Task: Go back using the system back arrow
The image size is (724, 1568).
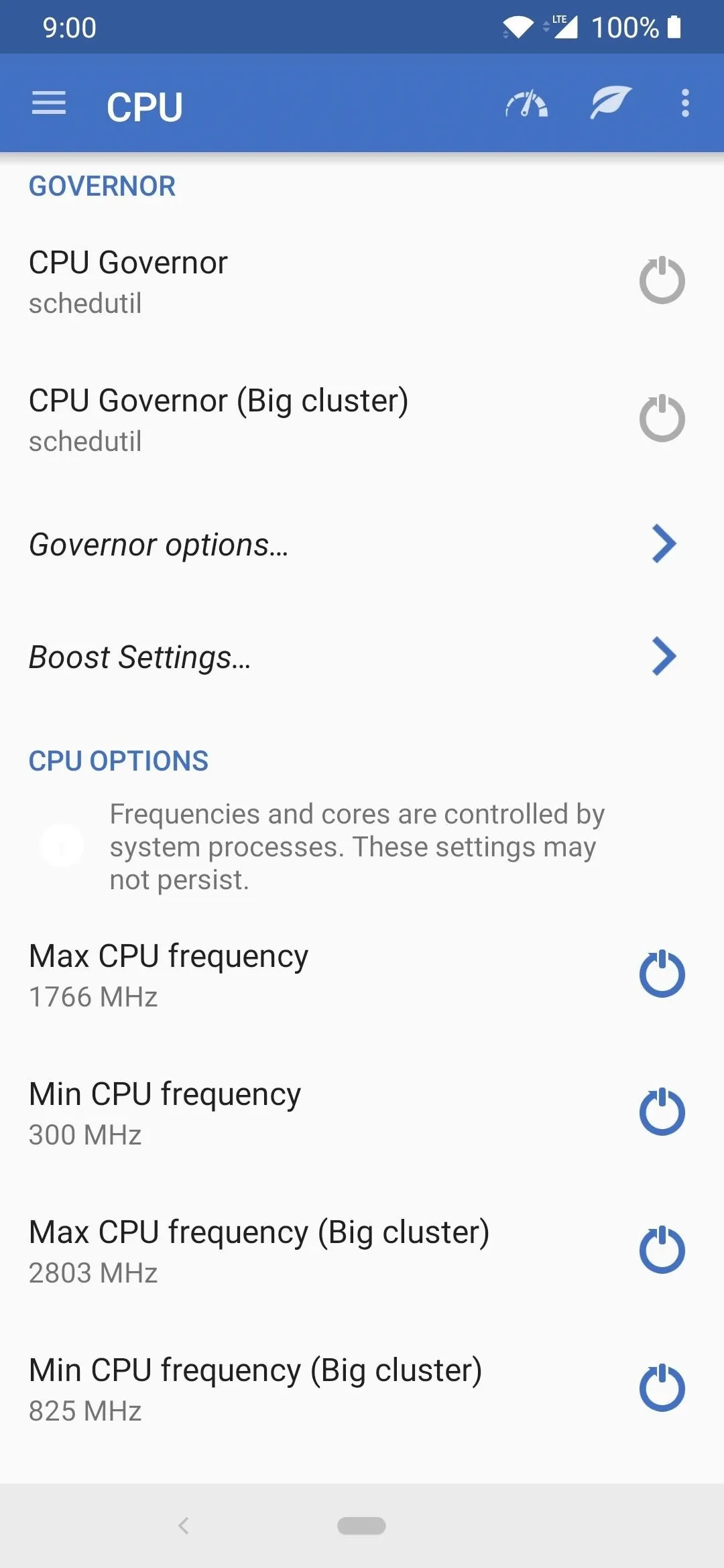Action: [x=184, y=1526]
